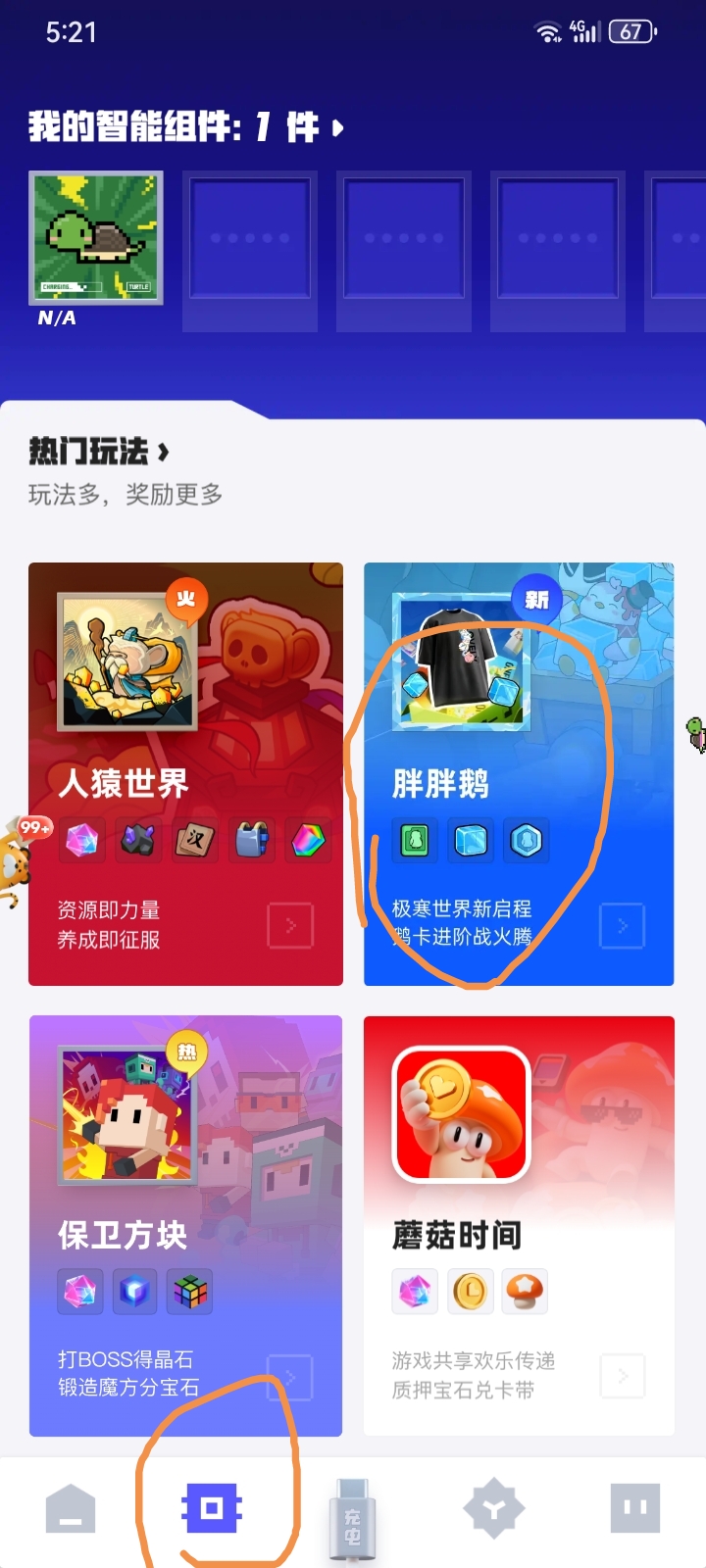Open the 胖胖鹅 game card

pyautogui.click(x=518, y=773)
